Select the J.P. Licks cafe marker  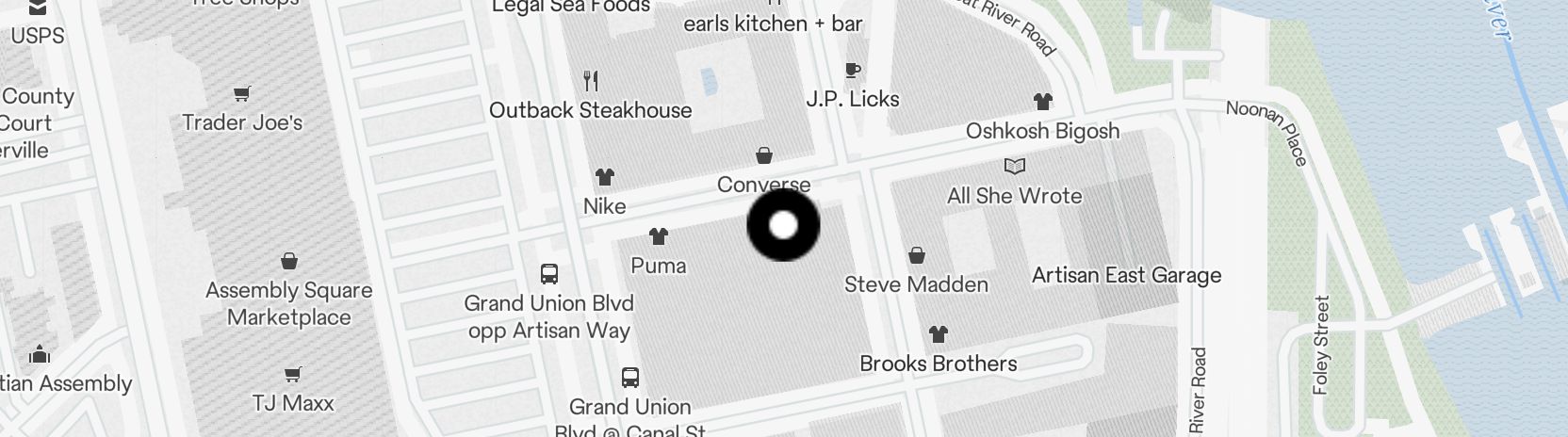point(852,71)
